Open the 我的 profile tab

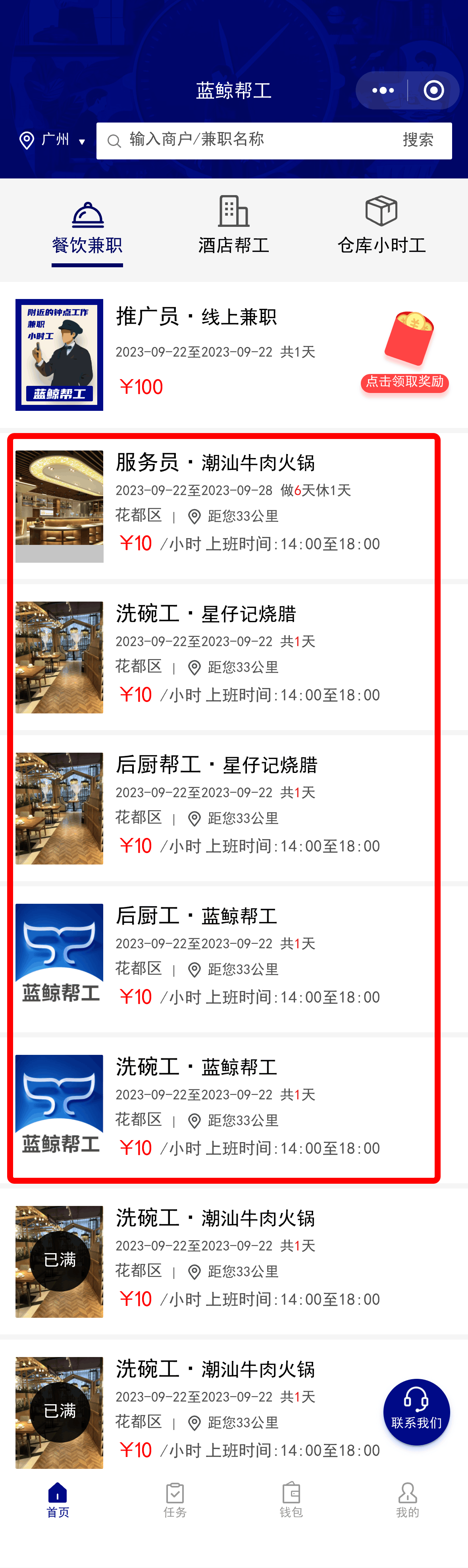[408, 1500]
